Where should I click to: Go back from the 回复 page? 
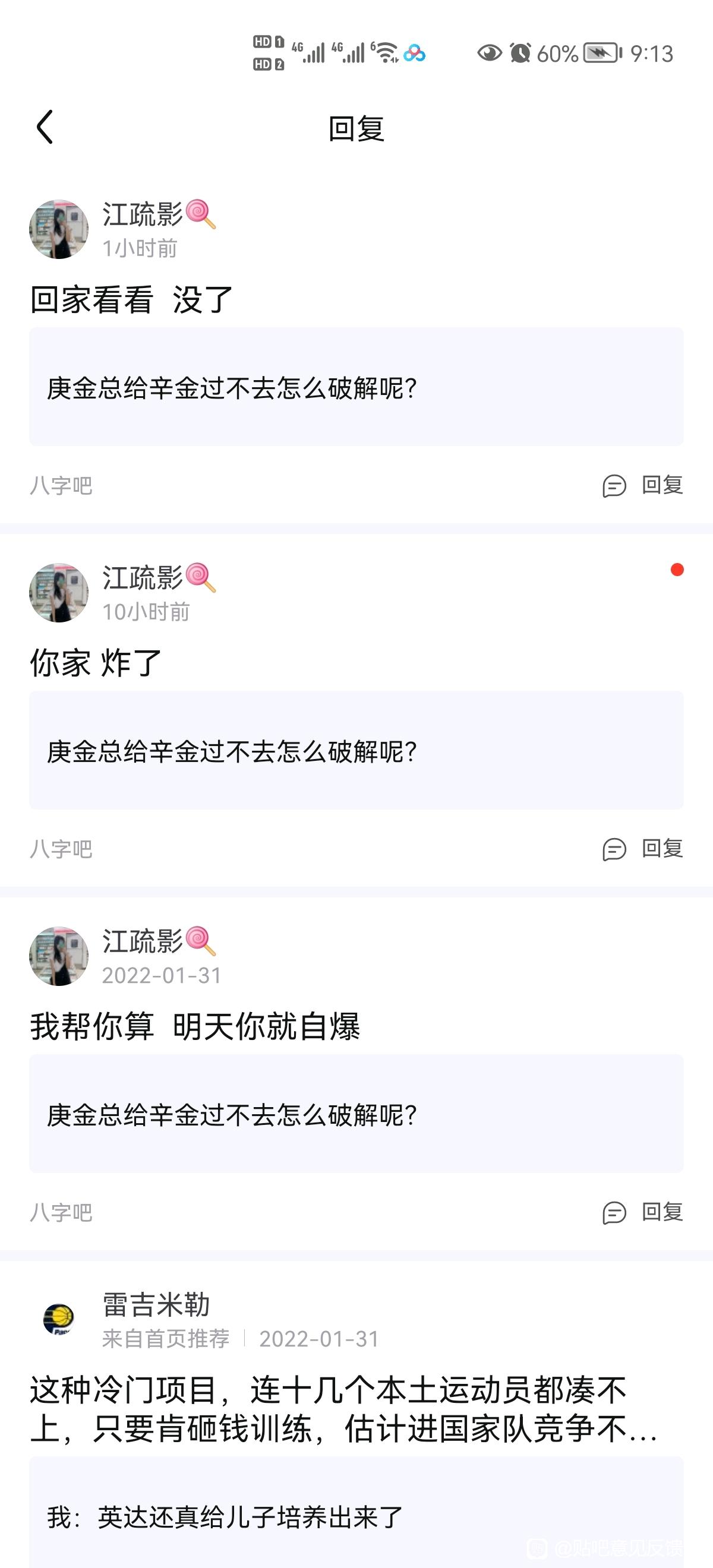pyautogui.click(x=45, y=127)
